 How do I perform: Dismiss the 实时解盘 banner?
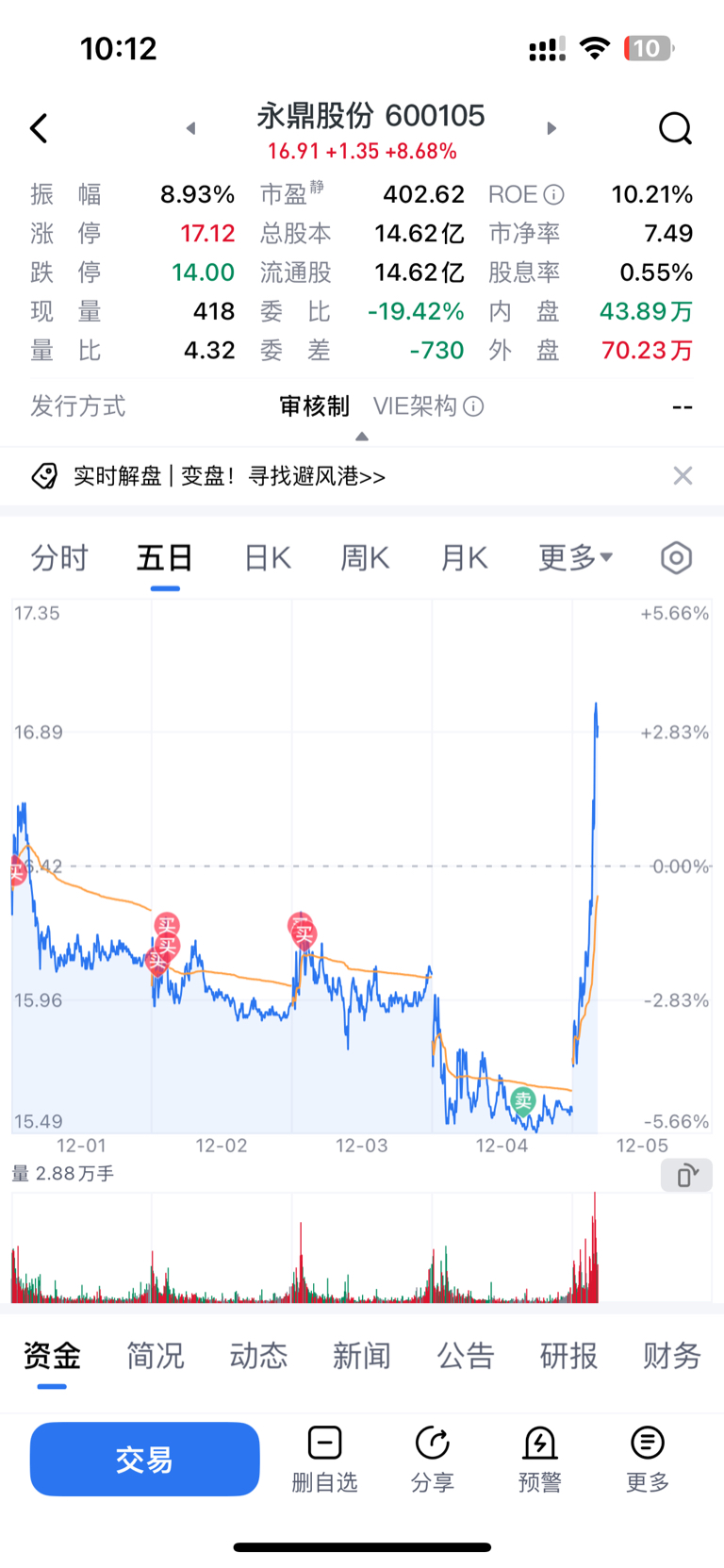pos(683,475)
